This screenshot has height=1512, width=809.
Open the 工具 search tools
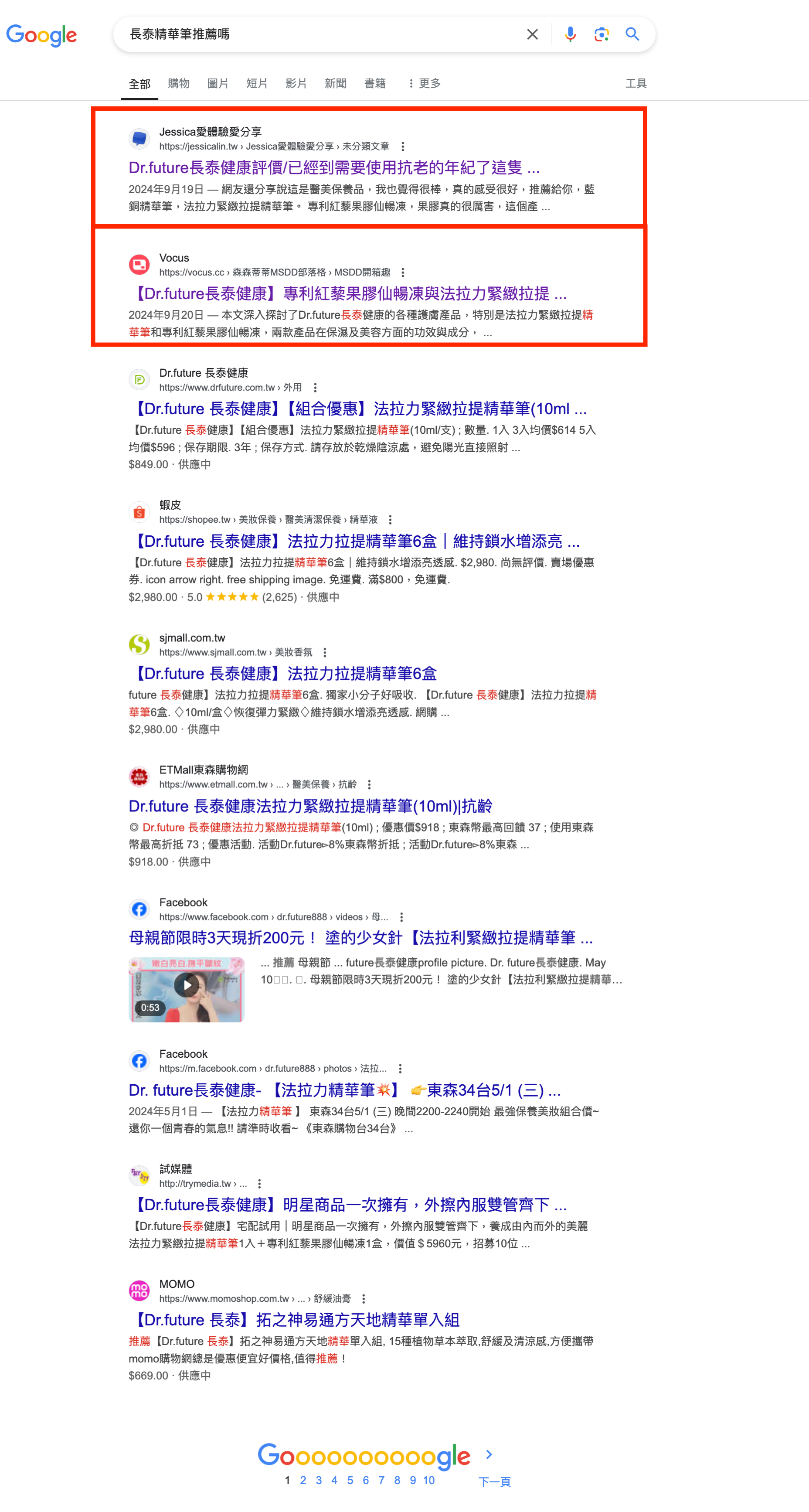636,83
